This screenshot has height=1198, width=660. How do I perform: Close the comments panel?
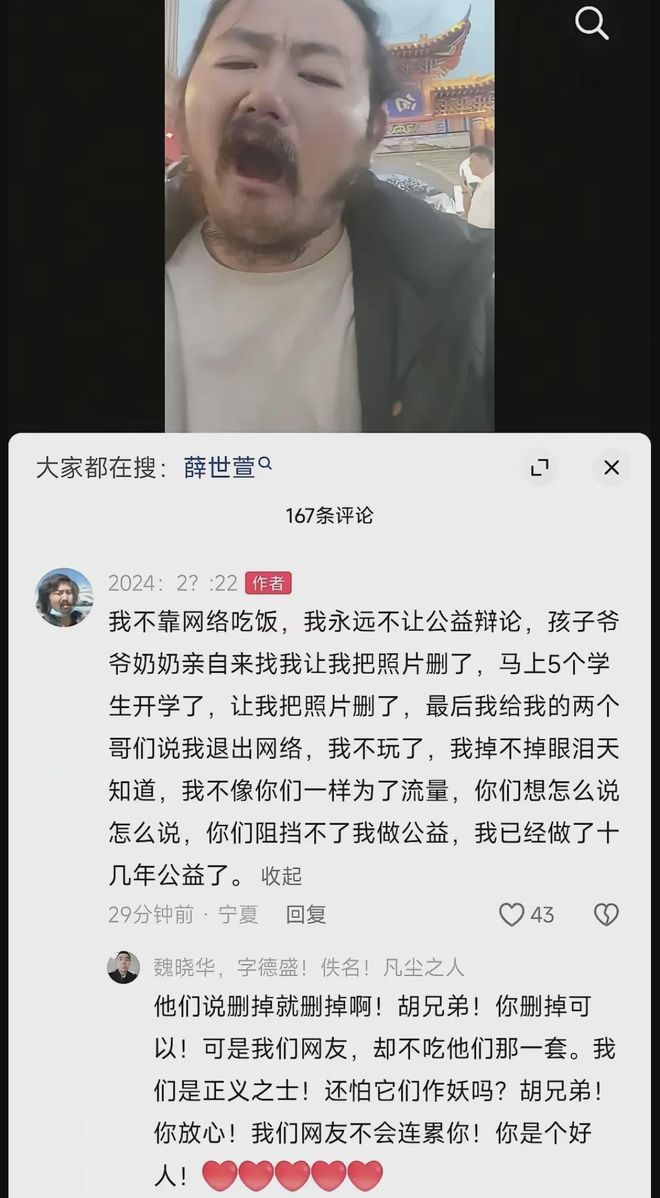[611, 467]
